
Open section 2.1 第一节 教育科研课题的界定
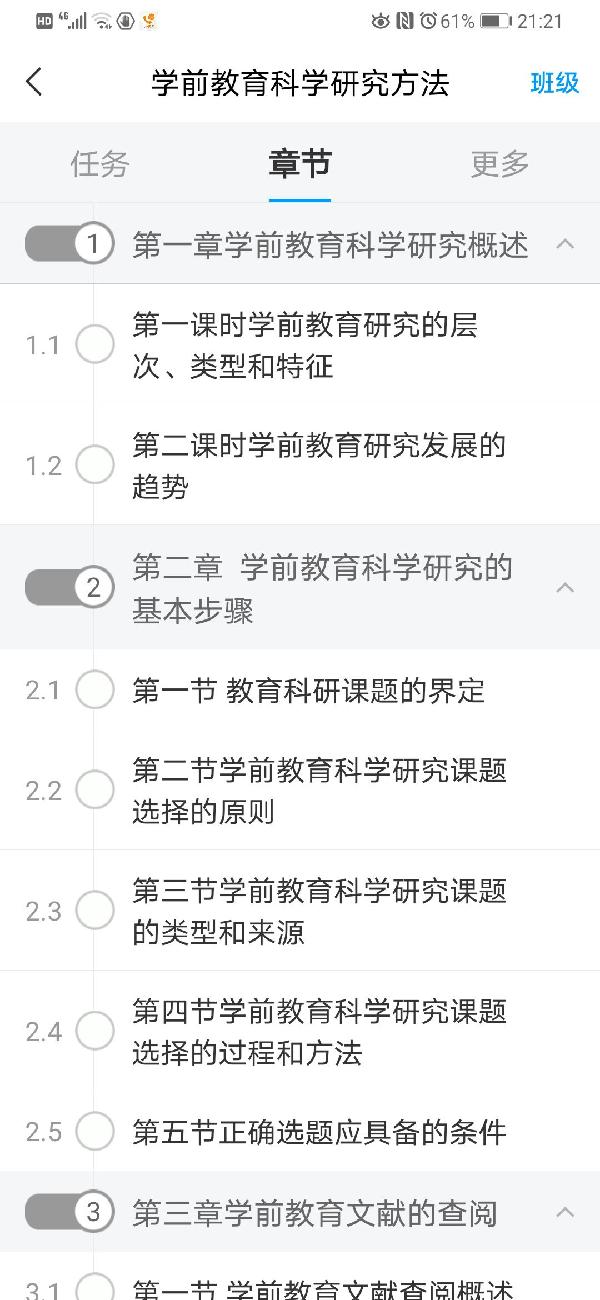[x=308, y=690]
